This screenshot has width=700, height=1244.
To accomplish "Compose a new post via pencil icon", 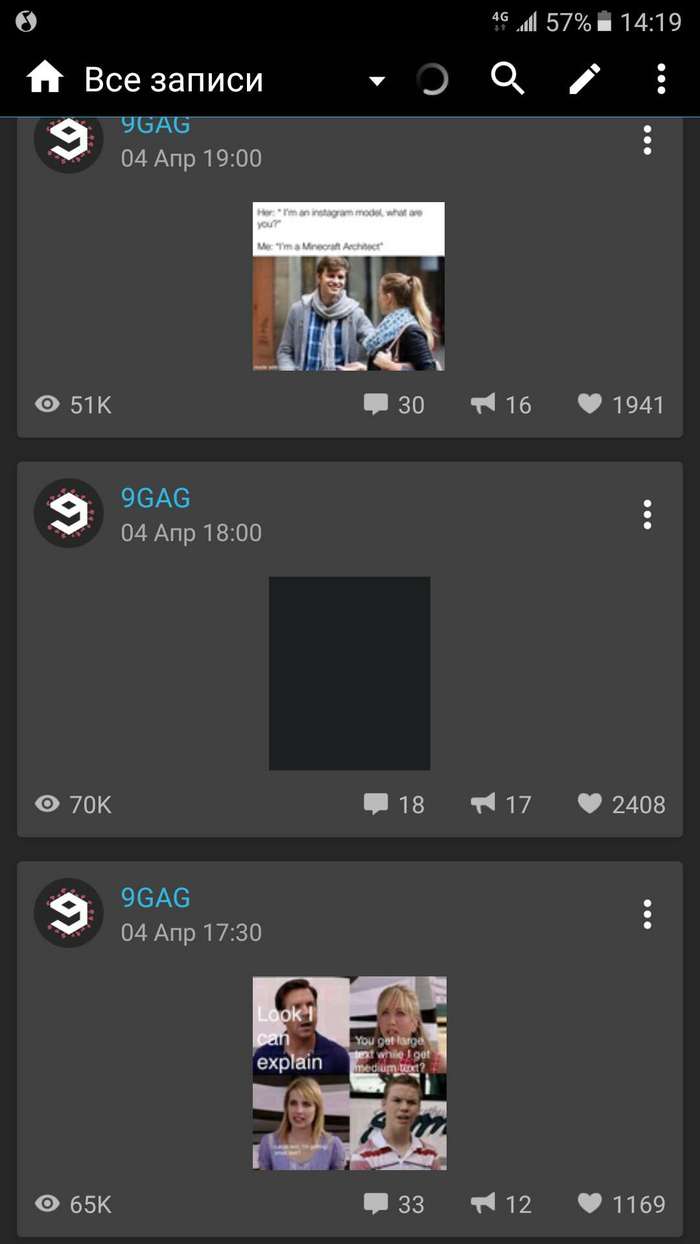I will pyautogui.click(x=585, y=78).
